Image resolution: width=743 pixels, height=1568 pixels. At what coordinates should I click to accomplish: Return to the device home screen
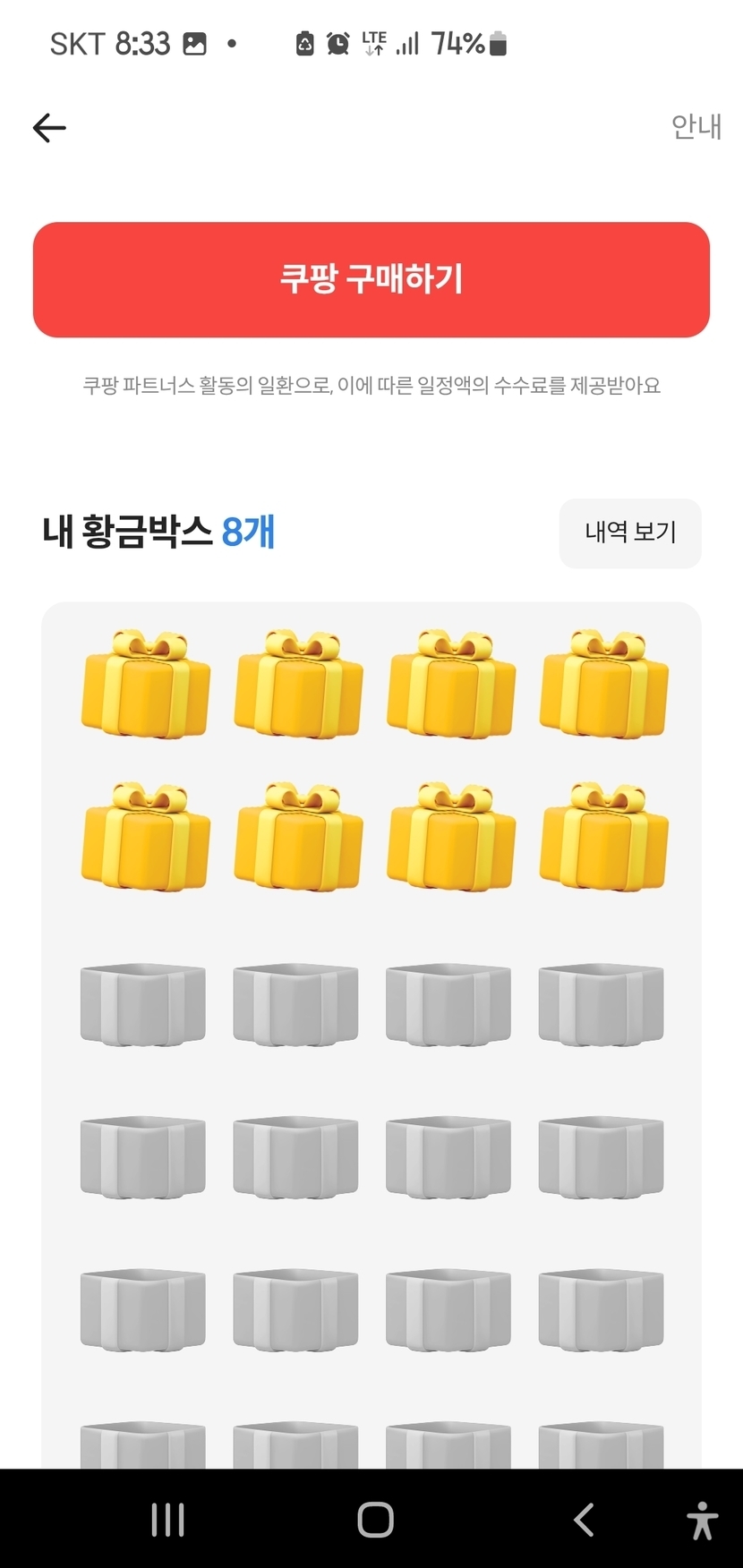tap(375, 1519)
